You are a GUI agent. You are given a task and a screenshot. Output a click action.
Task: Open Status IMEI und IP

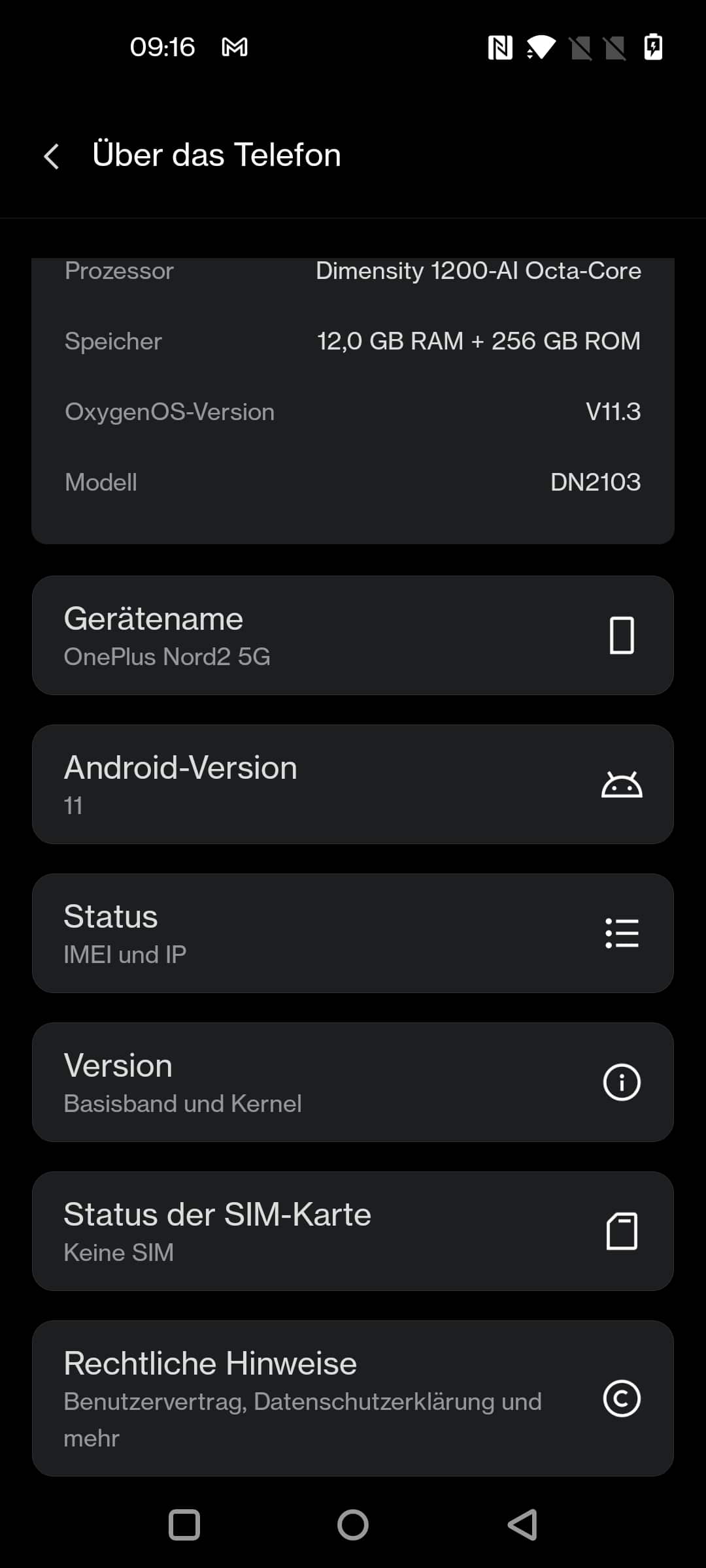353,933
